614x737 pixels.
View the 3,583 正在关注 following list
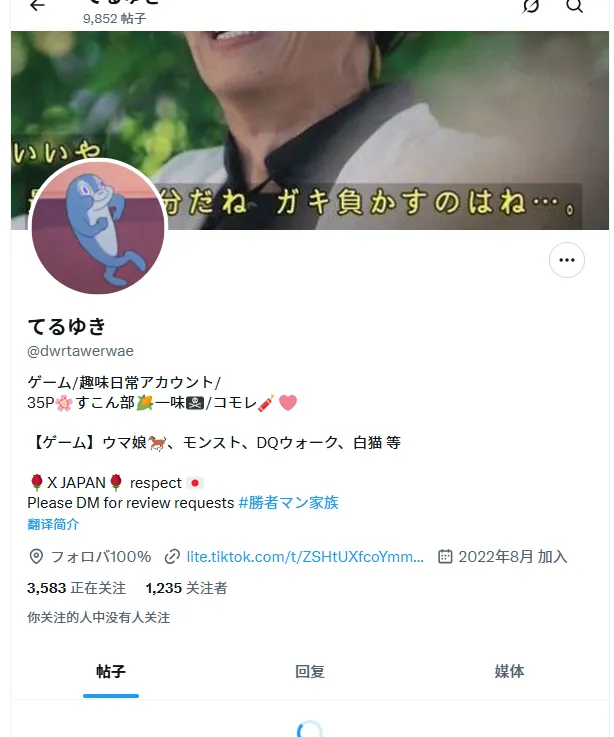pos(77,588)
